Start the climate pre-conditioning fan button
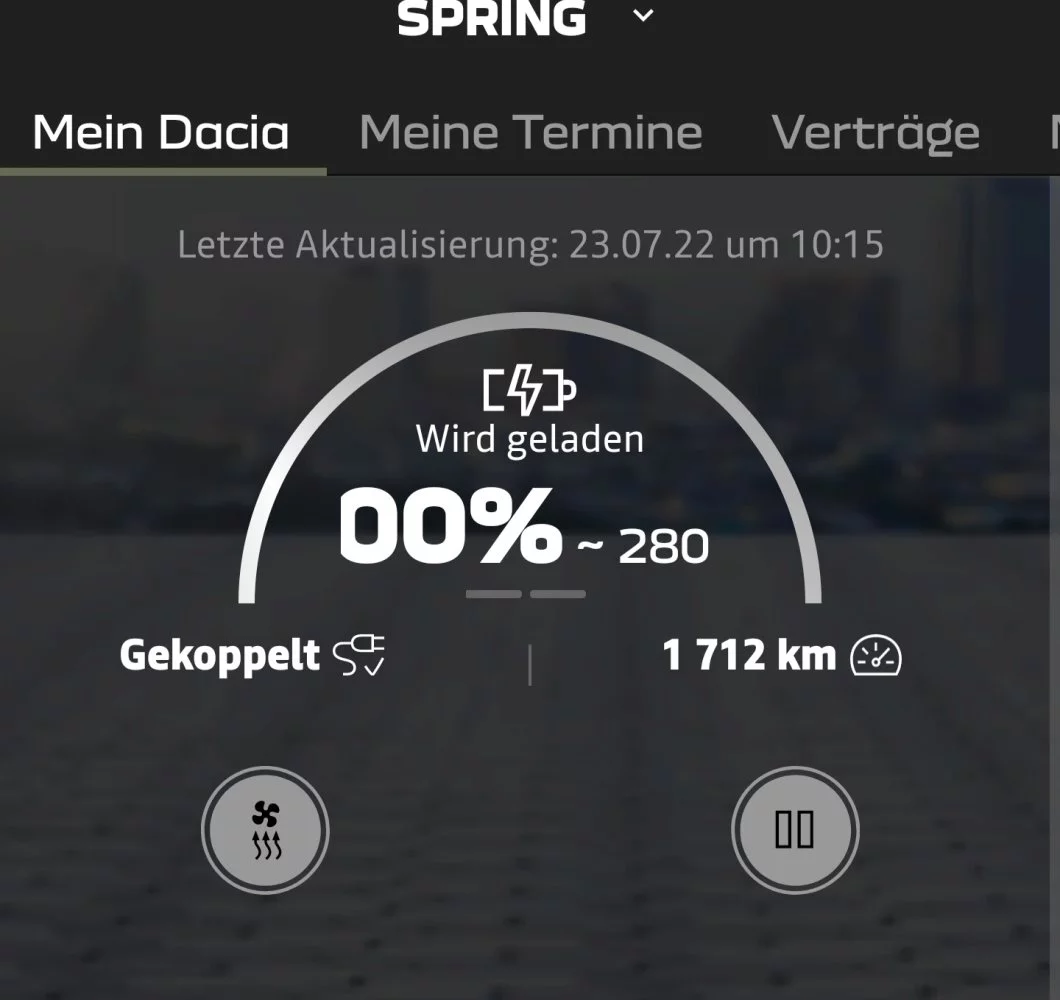The height and width of the screenshot is (1000, 1060). [x=265, y=830]
